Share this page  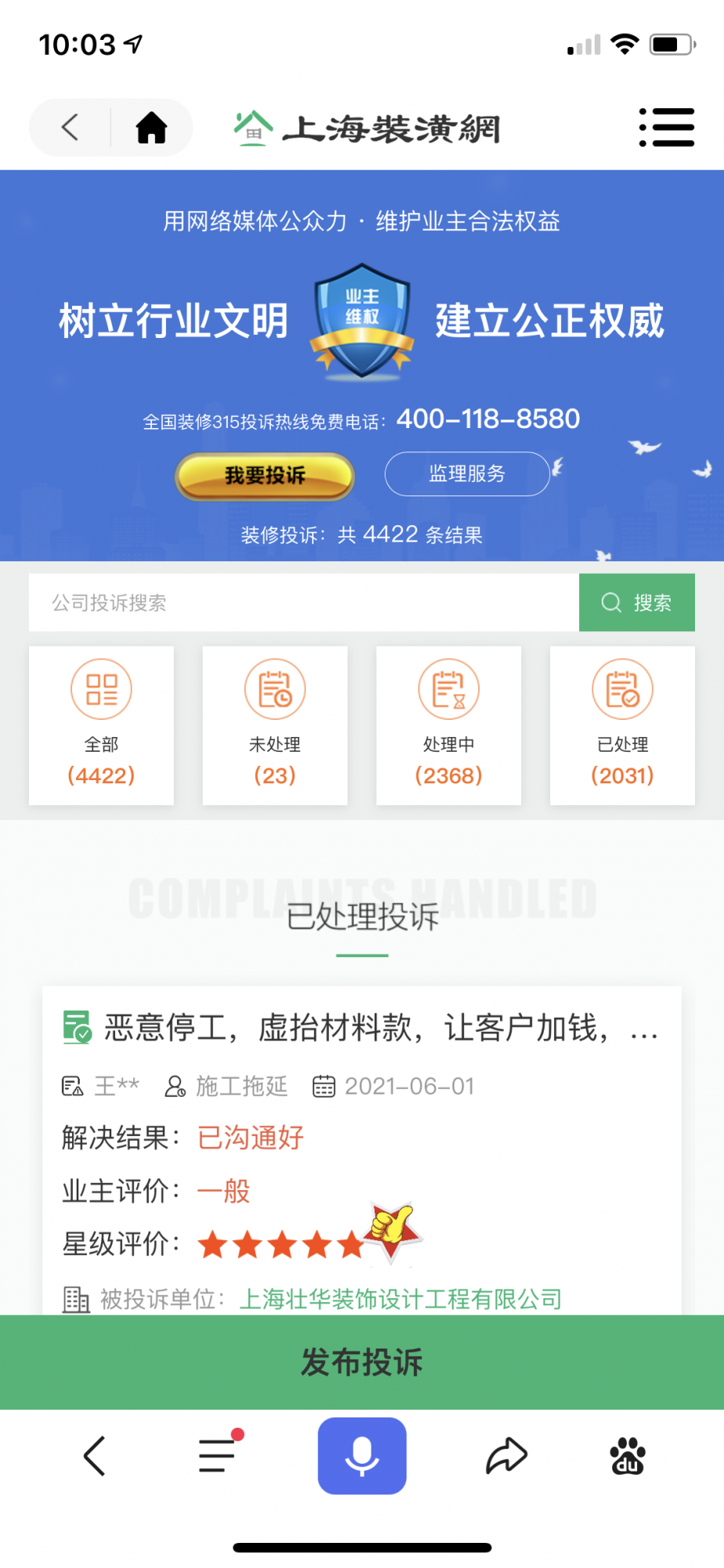point(506,1456)
